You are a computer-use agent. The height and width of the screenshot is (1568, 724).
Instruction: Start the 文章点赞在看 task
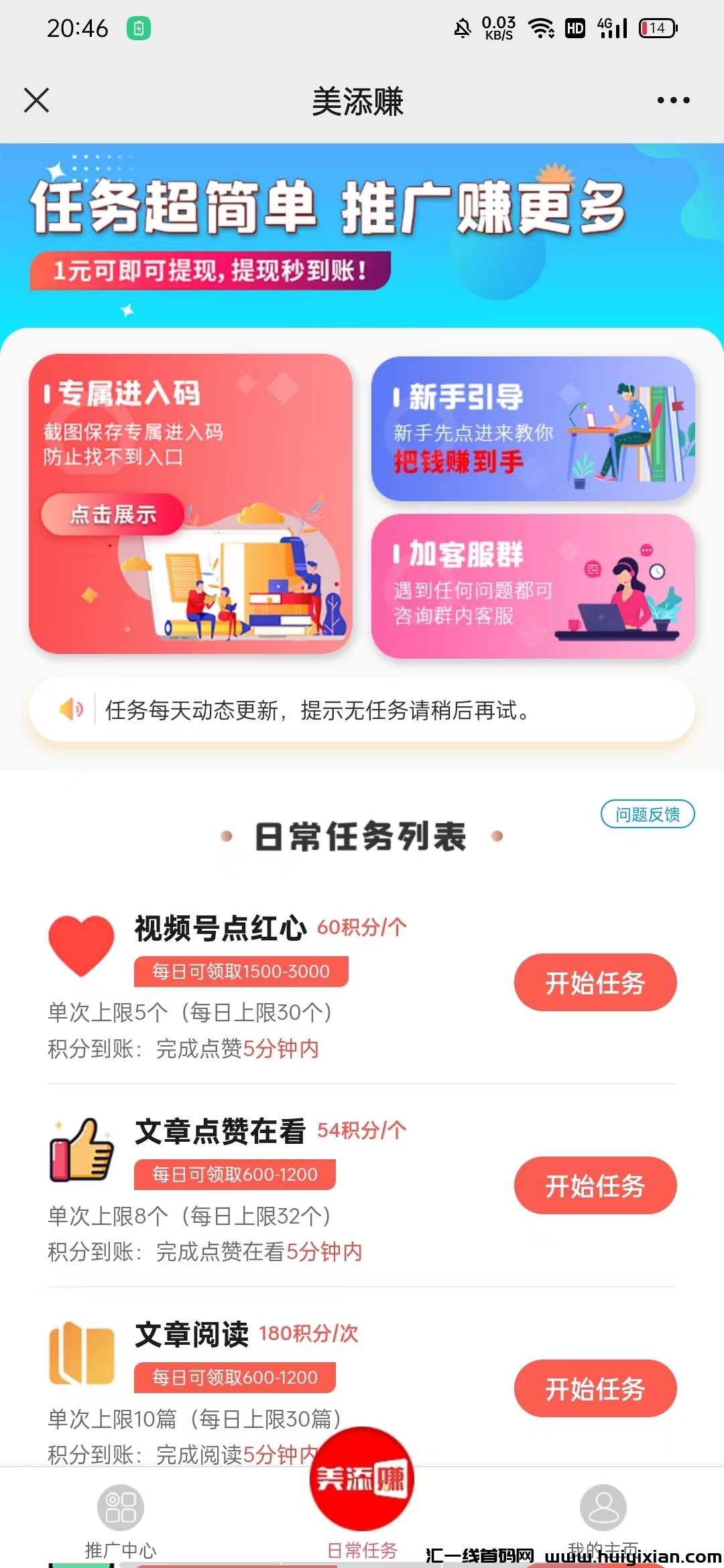595,1185
